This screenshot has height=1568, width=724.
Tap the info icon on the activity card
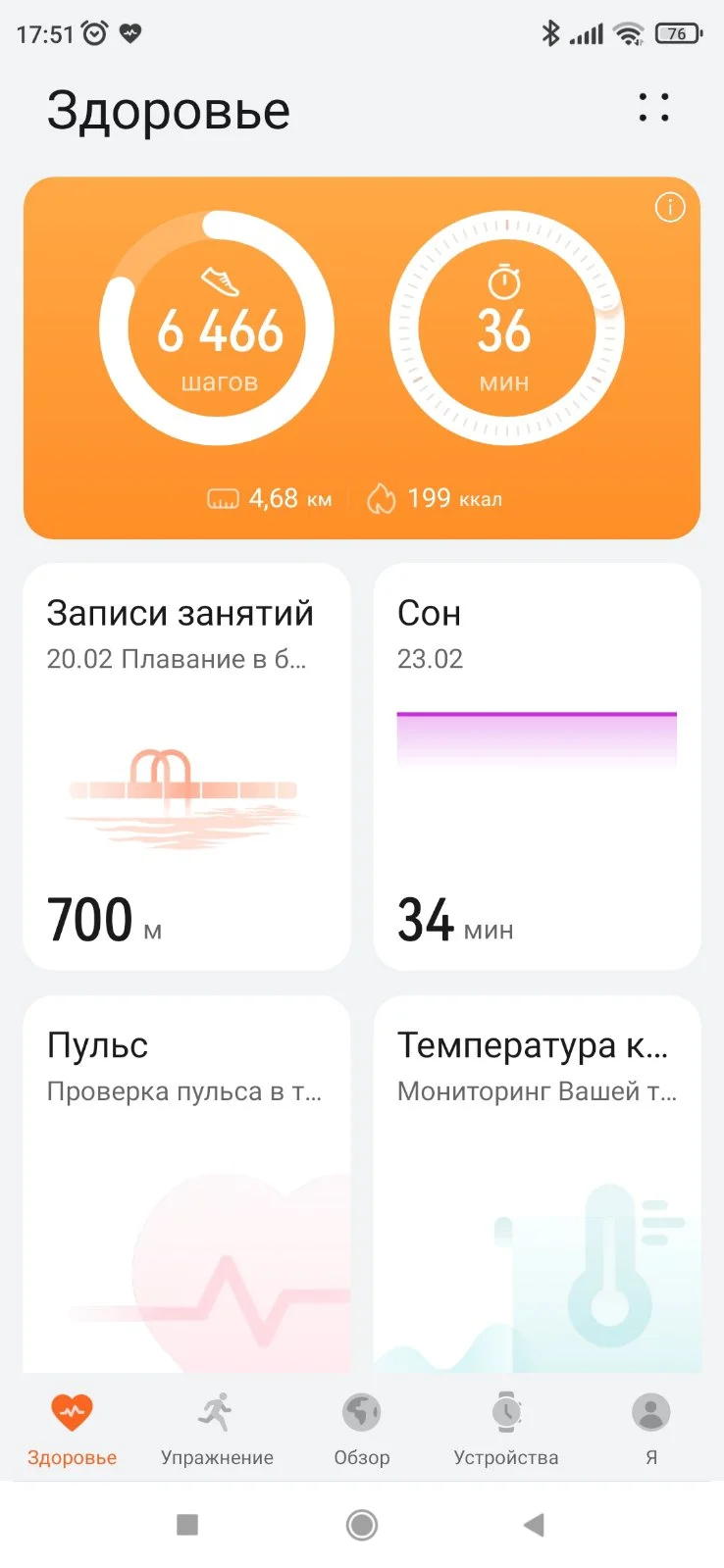point(670,208)
